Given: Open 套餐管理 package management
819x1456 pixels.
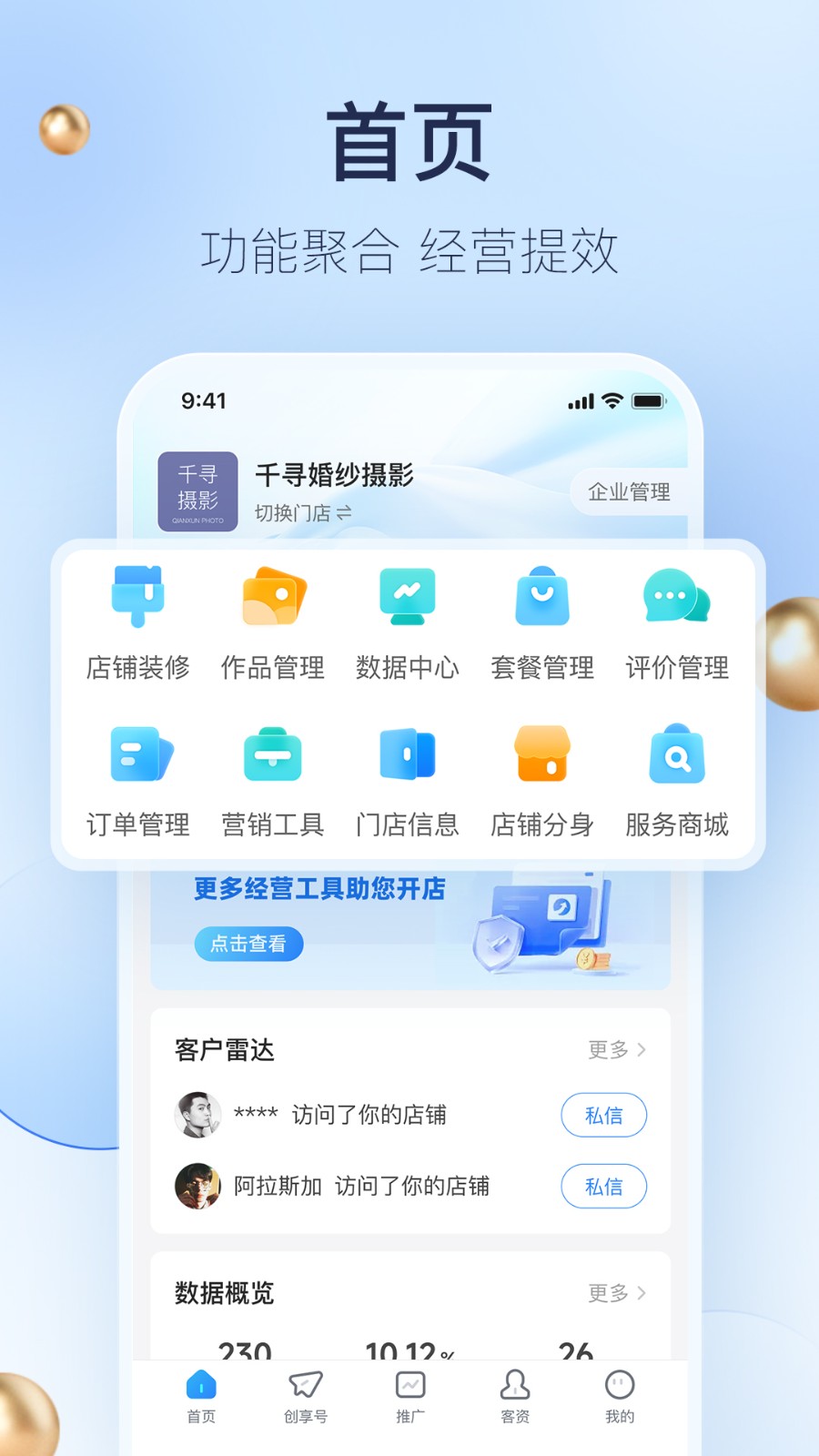Looking at the screenshot, I should click(x=541, y=619).
